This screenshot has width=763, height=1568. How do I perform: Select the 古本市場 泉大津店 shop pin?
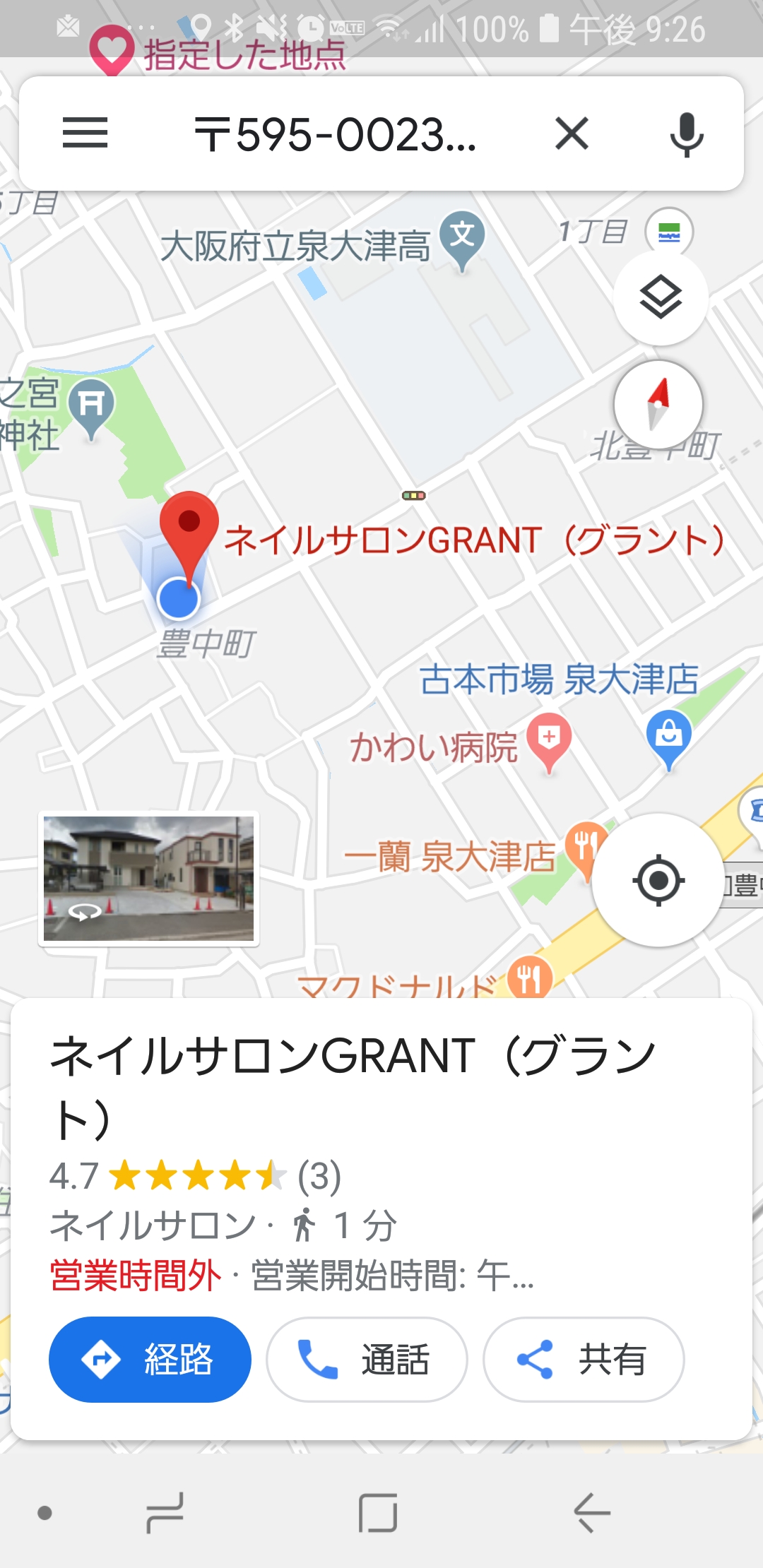click(668, 737)
